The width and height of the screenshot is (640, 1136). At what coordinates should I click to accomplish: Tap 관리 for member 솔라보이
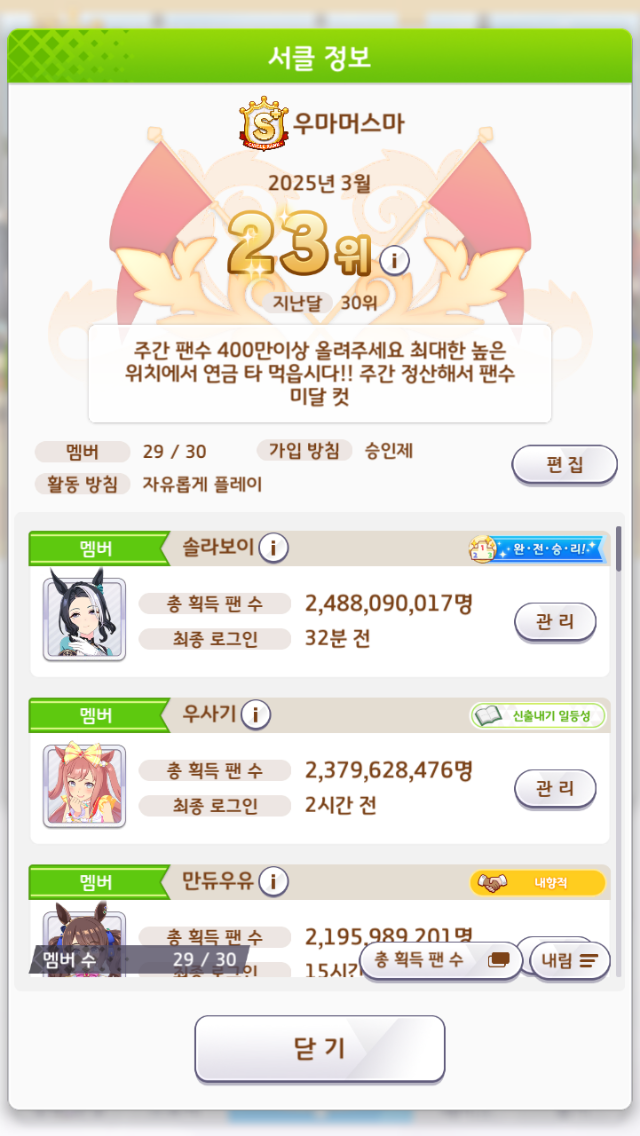pos(555,622)
